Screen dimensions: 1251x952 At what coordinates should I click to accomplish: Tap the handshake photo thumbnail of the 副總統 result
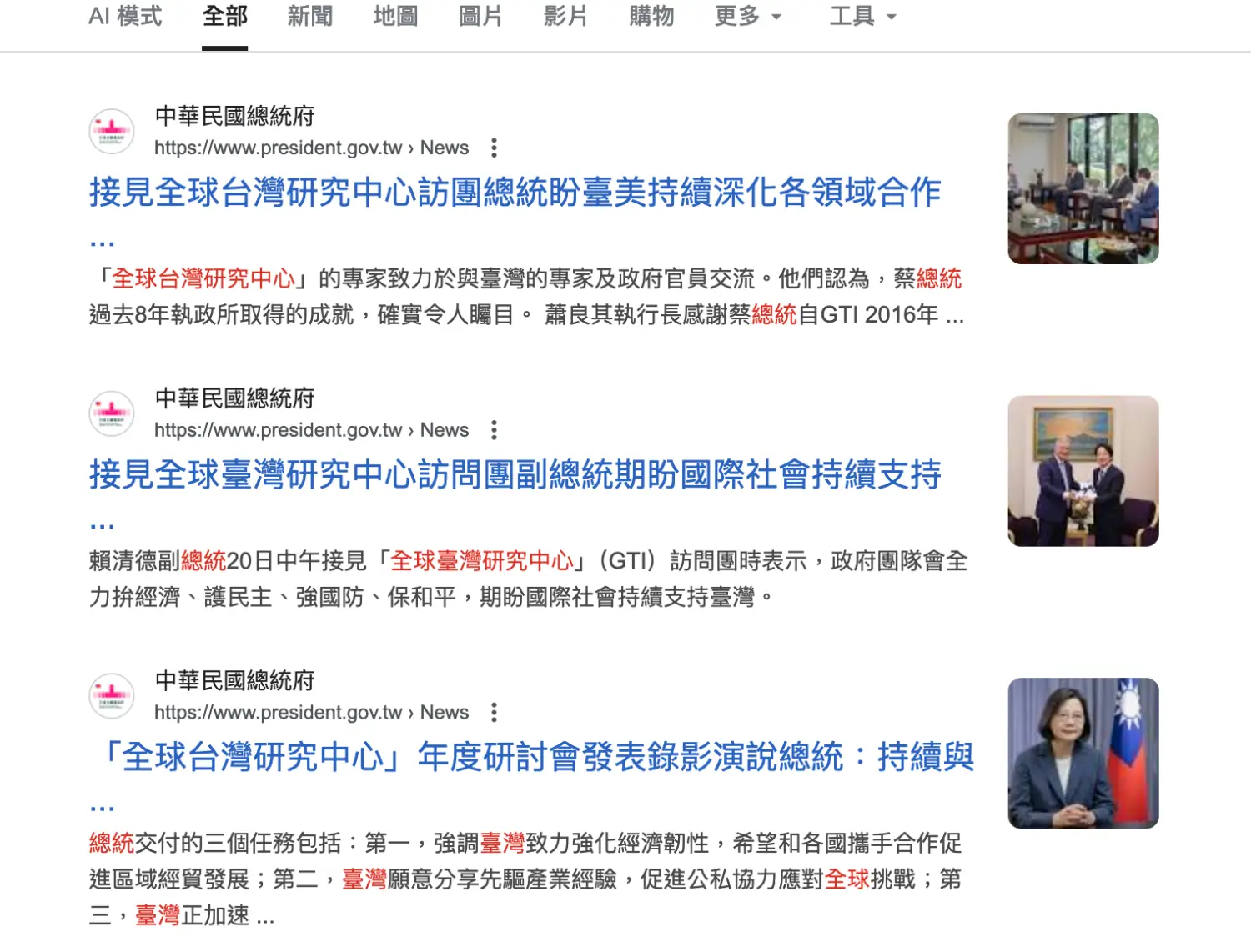coord(1083,471)
